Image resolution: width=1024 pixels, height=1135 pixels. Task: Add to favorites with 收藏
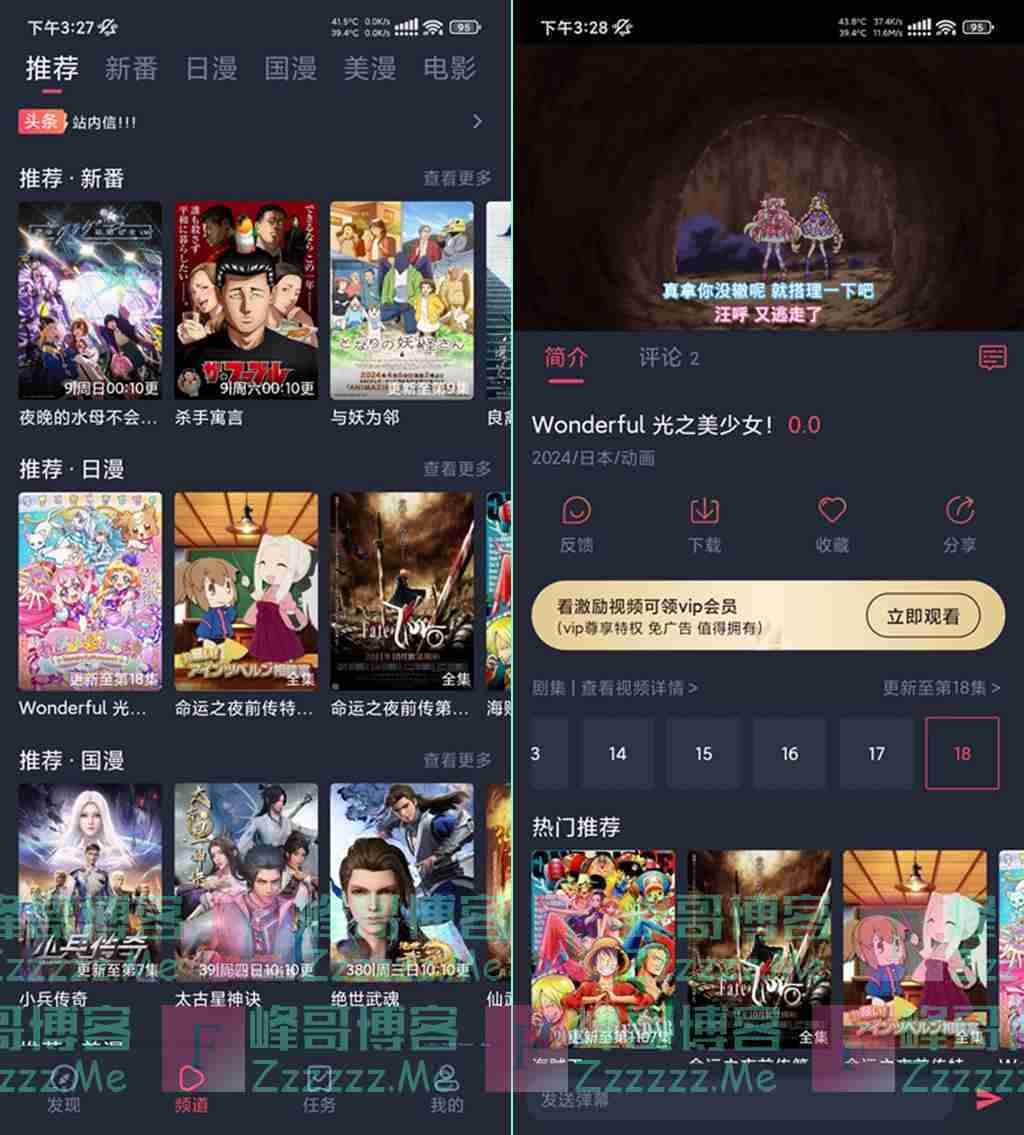click(832, 523)
